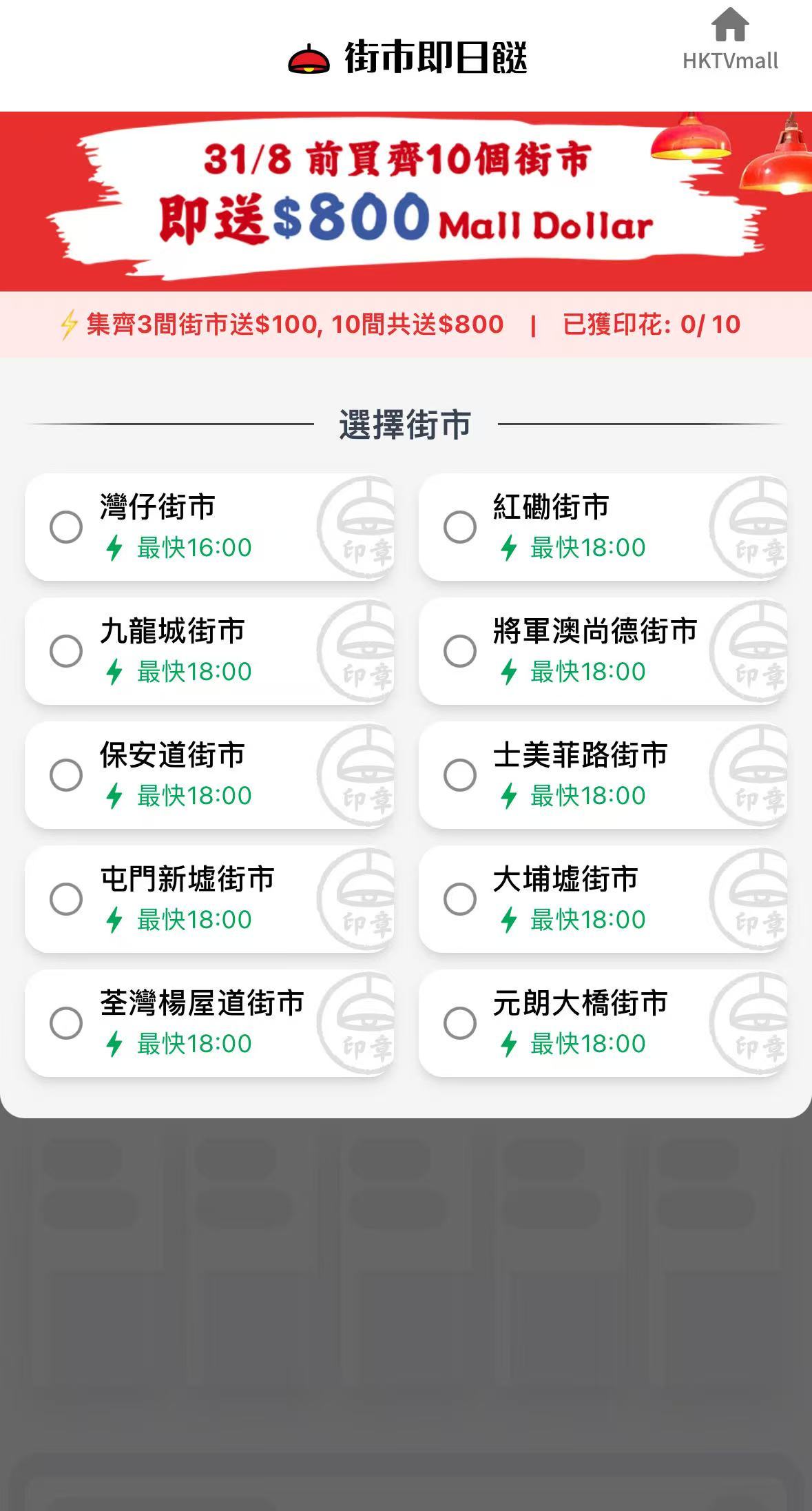Choose 紅磡街市
This screenshot has height=1511, width=812.
pyautogui.click(x=603, y=527)
